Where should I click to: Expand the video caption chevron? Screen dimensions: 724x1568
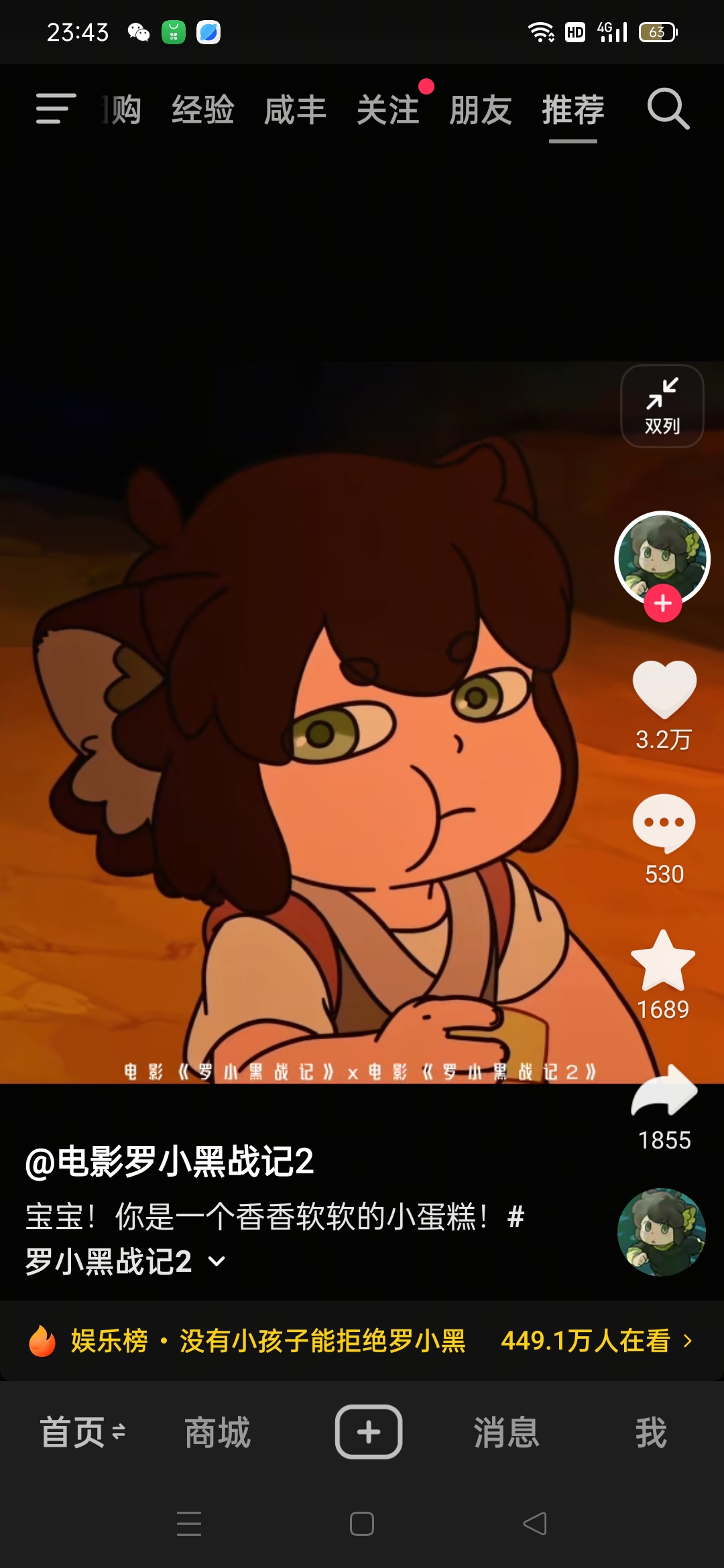click(217, 1262)
